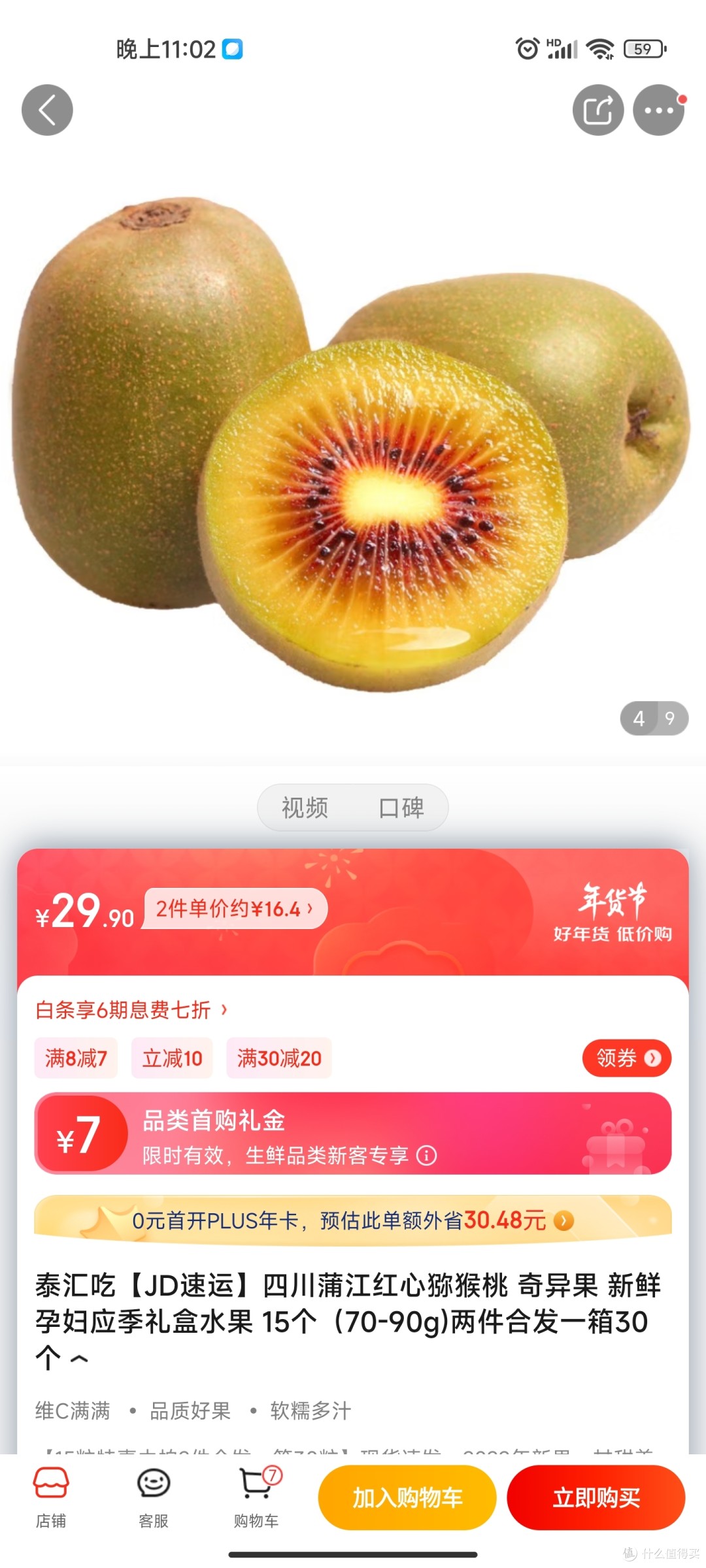Tap 立即购买 to buy now
The height and width of the screenshot is (1568, 706).
pyautogui.click(x=596, y=1497)
